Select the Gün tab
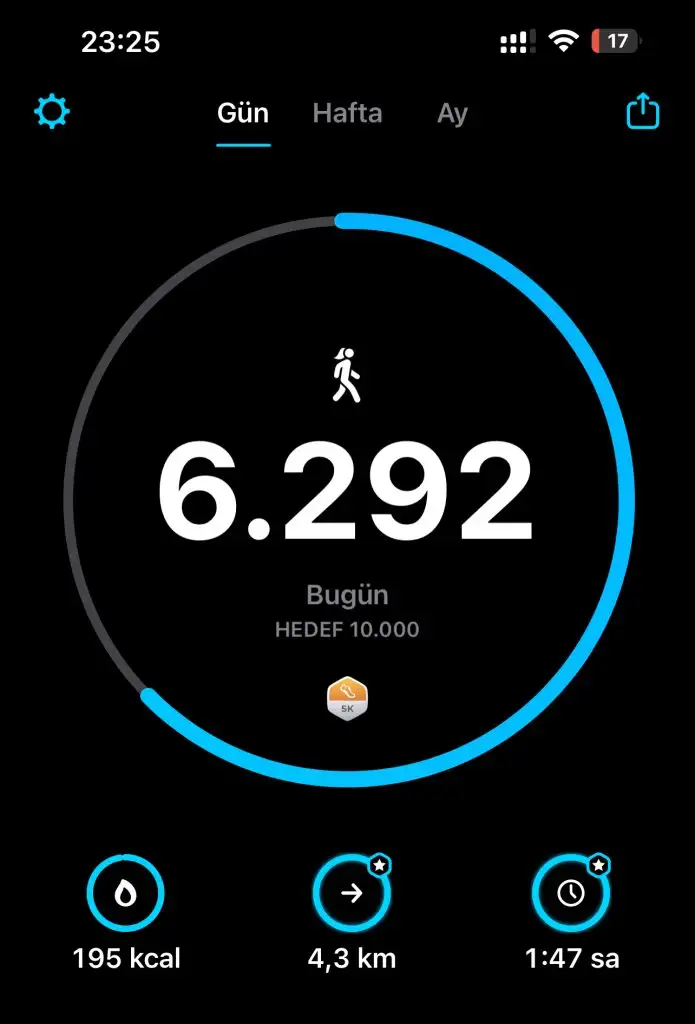695x1024 pixels. coord(243,113)
